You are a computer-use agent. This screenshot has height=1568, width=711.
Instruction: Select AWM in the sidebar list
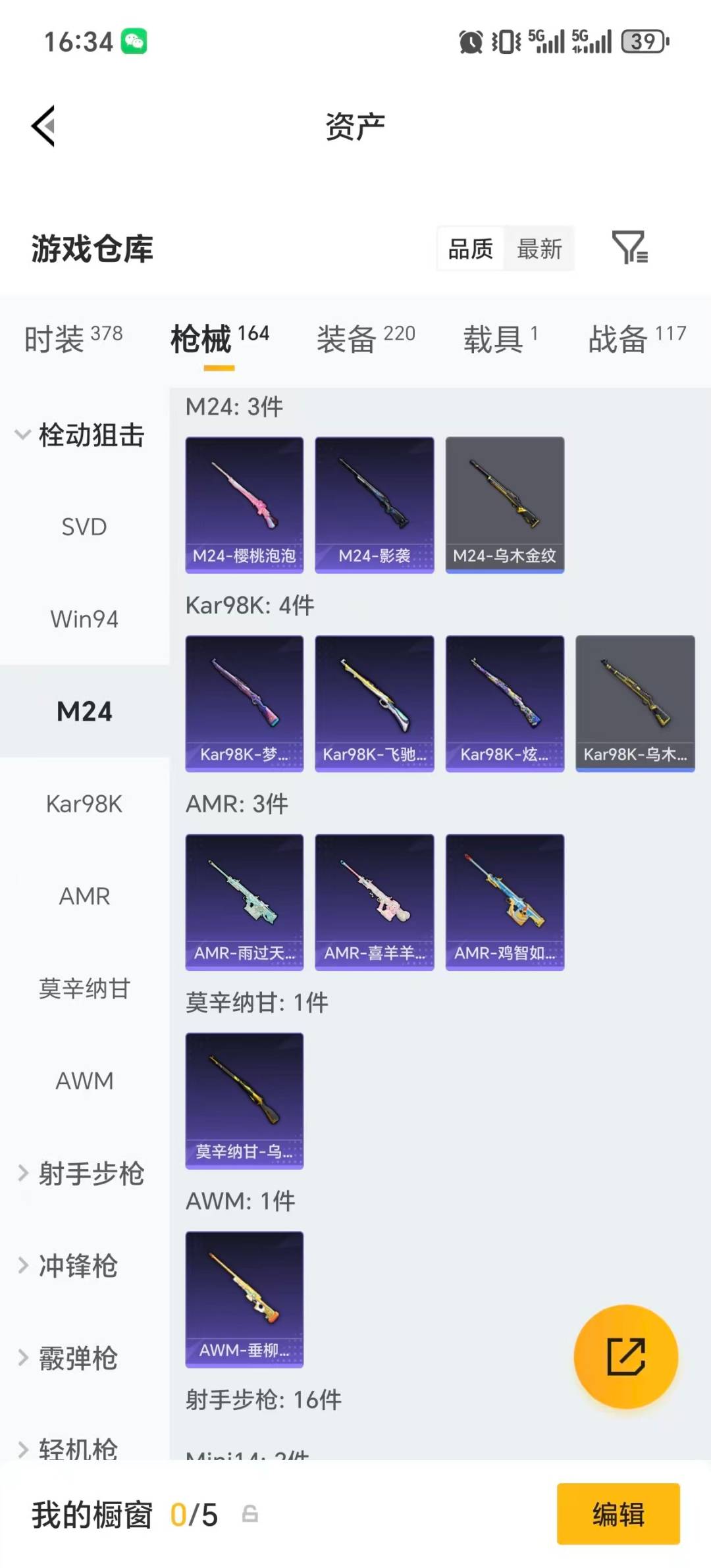(x=84, y=1080)
